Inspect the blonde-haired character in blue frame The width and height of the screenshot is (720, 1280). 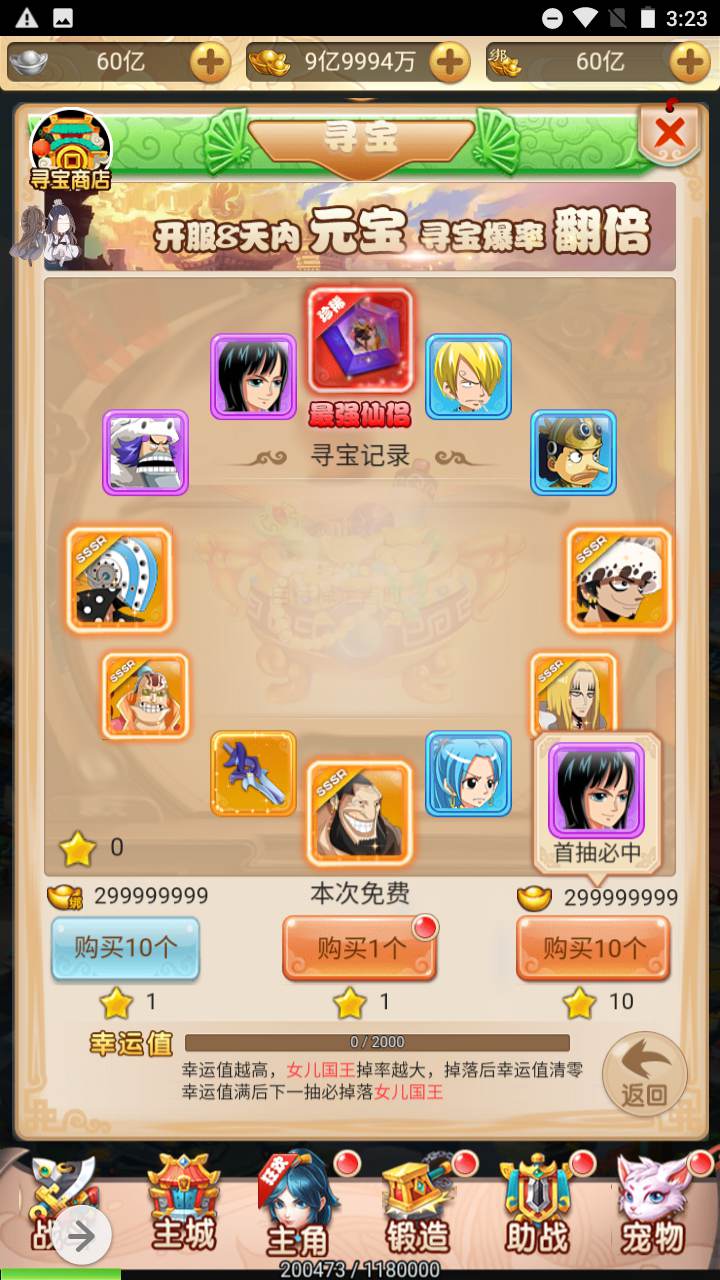[x=469, y=376]
